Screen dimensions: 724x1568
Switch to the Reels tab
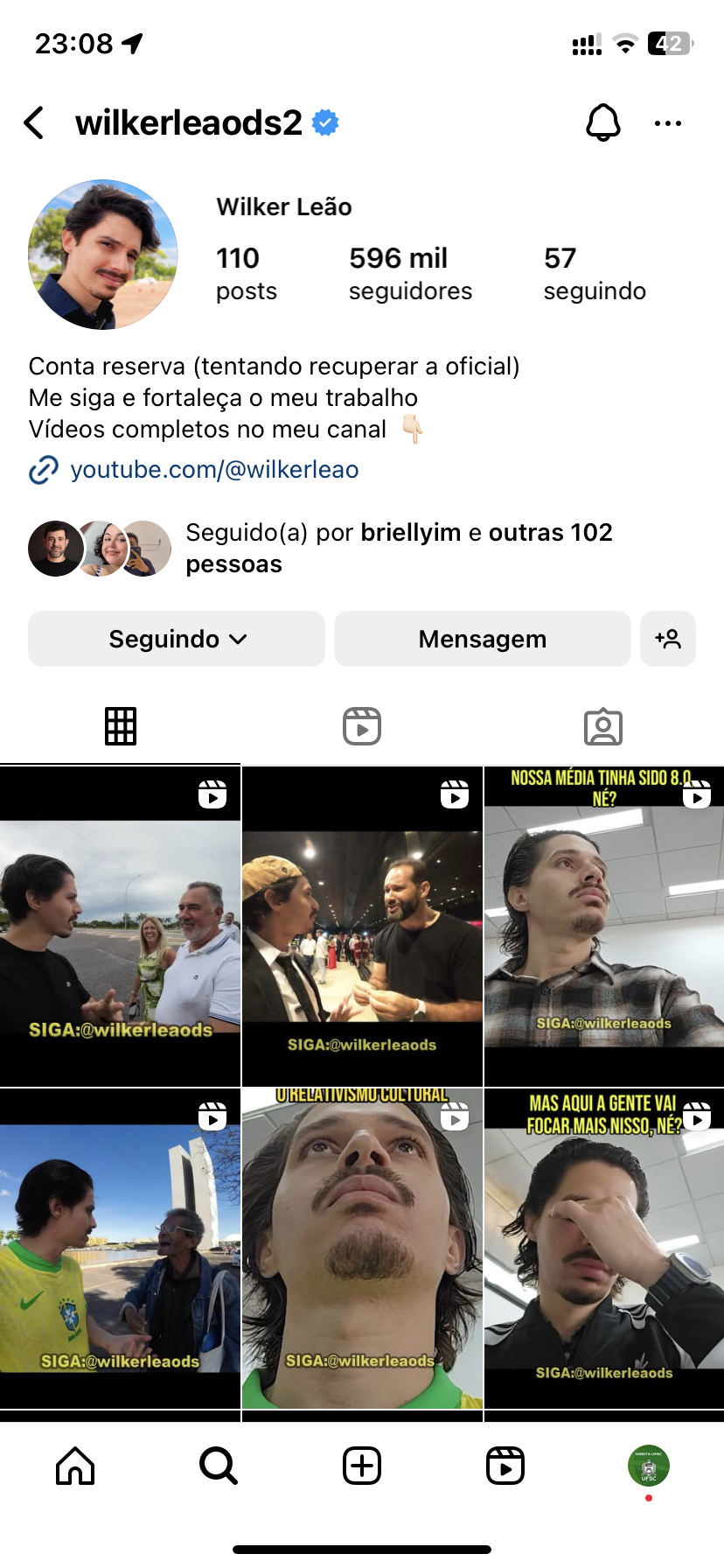point(362,726)
